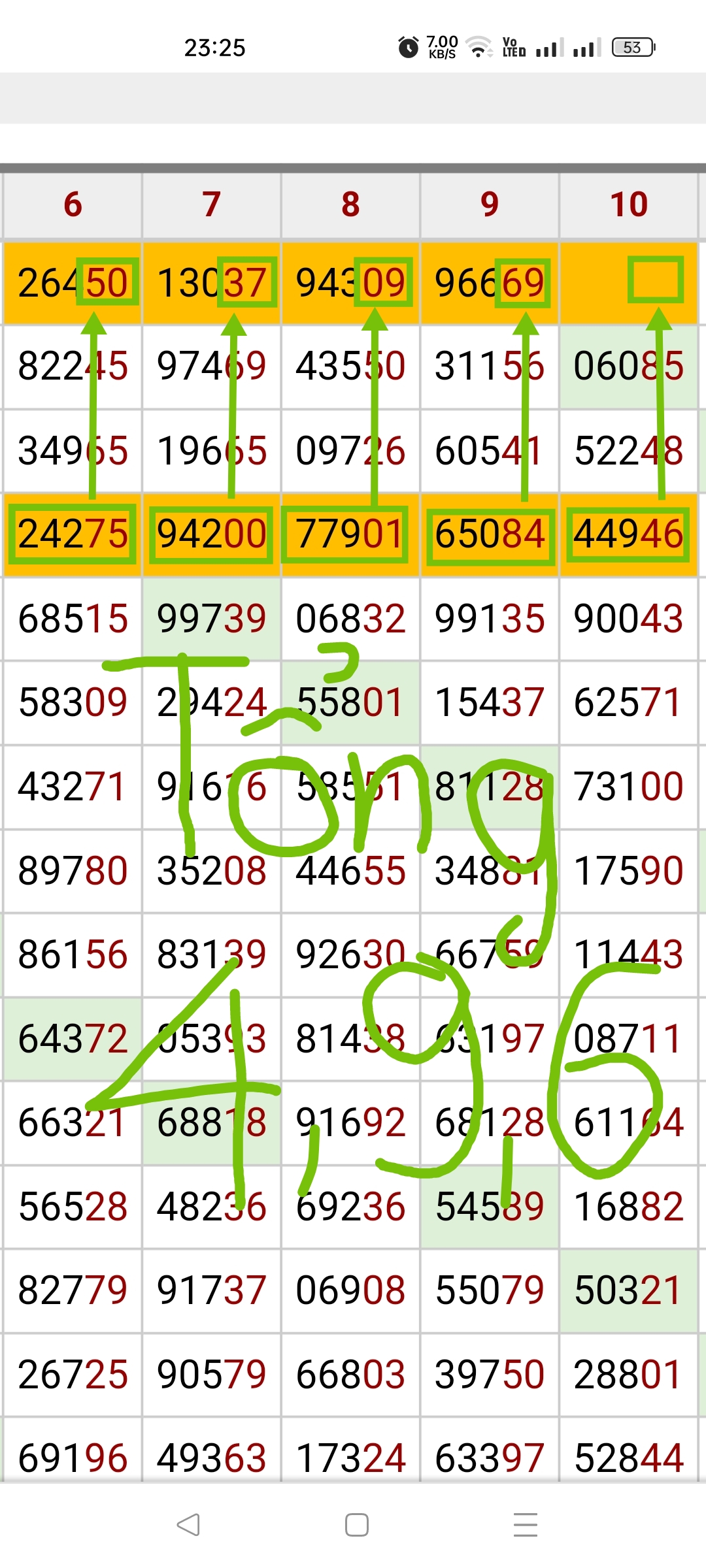Image resolution: width=706 pixels, height=1568 pixels.
Task: Open the recent apps menu button
Action: [525, 1525]
